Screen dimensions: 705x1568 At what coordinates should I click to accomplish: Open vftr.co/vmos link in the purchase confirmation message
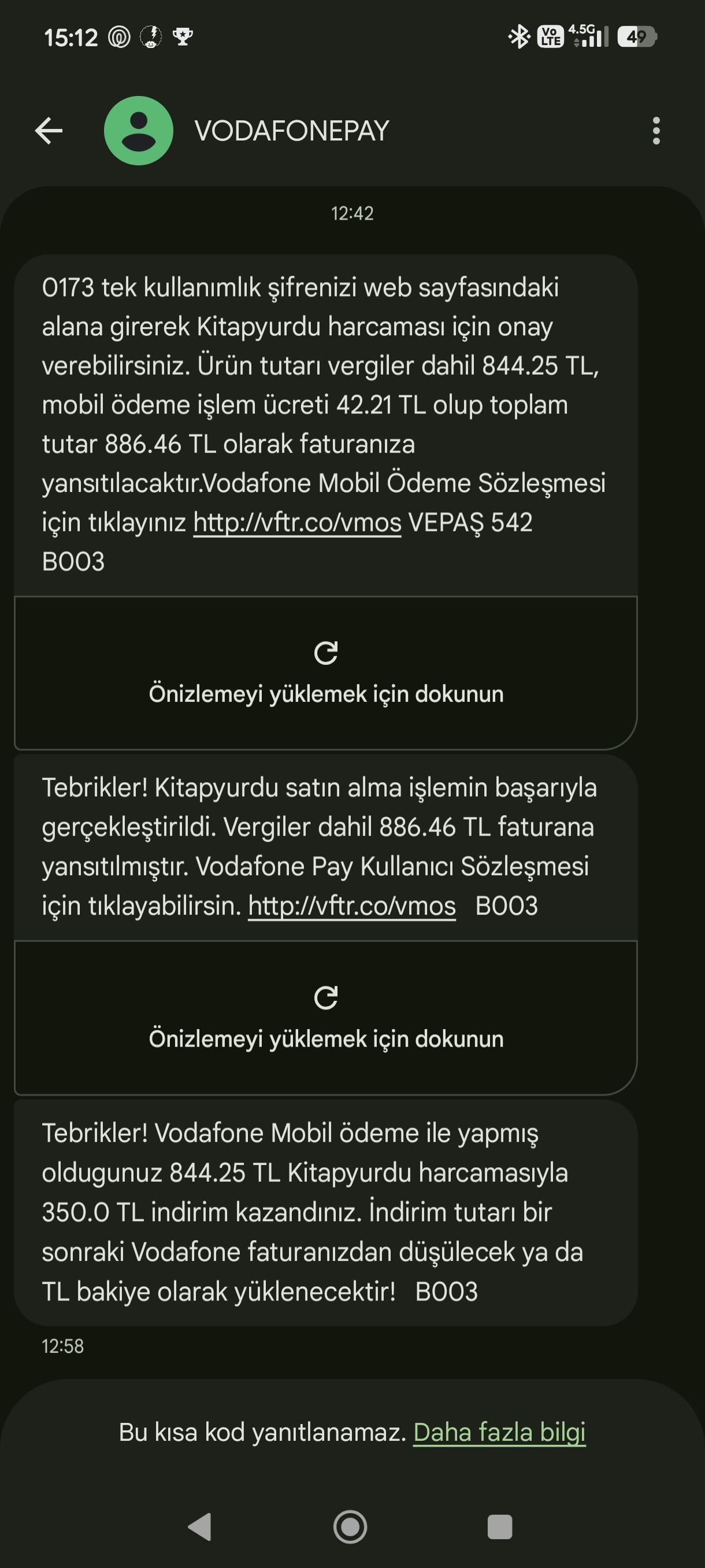click(351, 907)
